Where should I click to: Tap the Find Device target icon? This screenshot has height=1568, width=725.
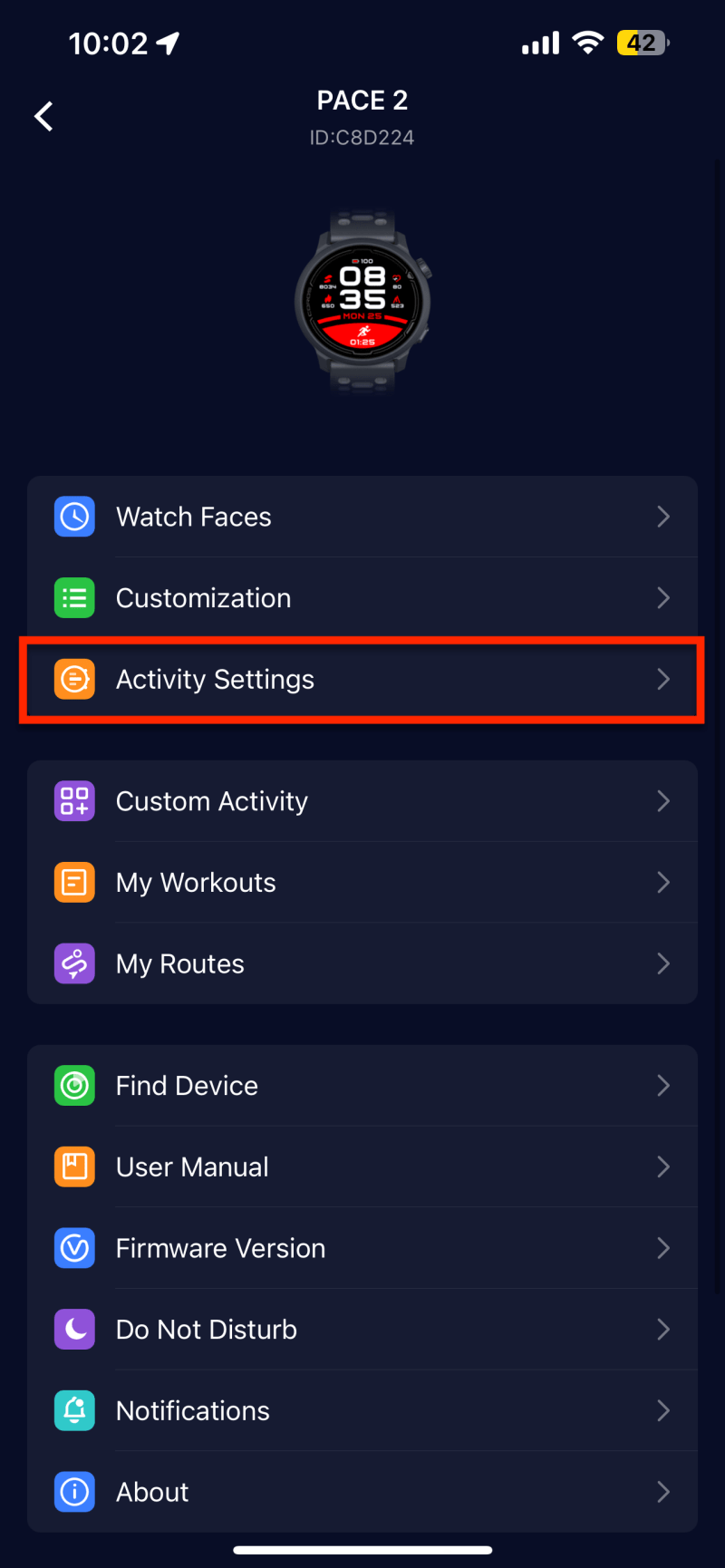(74, 1085)
